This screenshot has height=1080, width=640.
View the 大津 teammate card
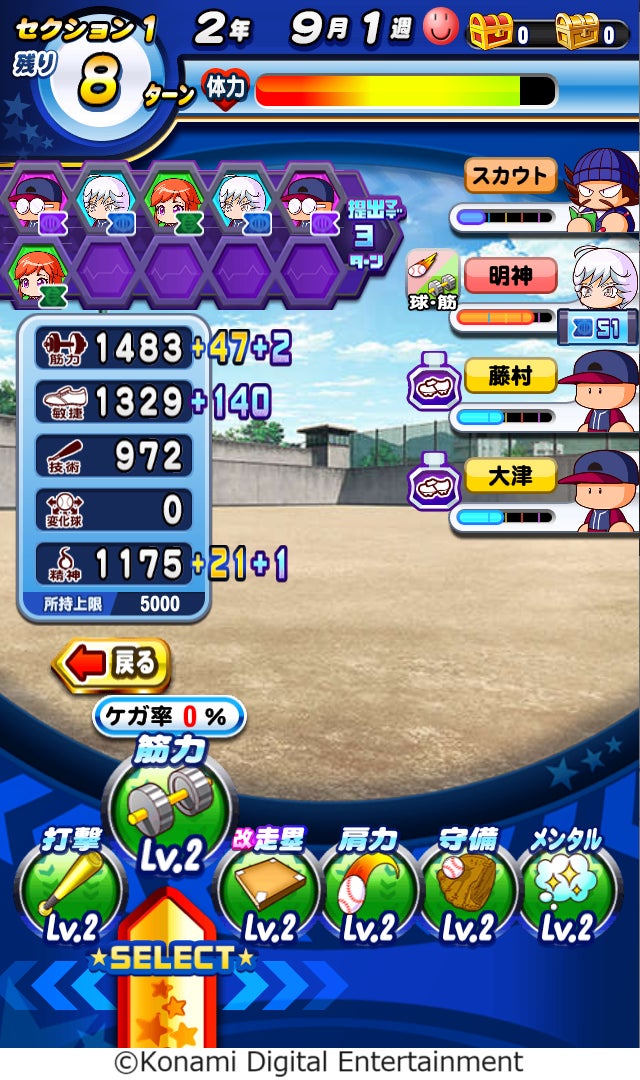(x=545, y=492)
